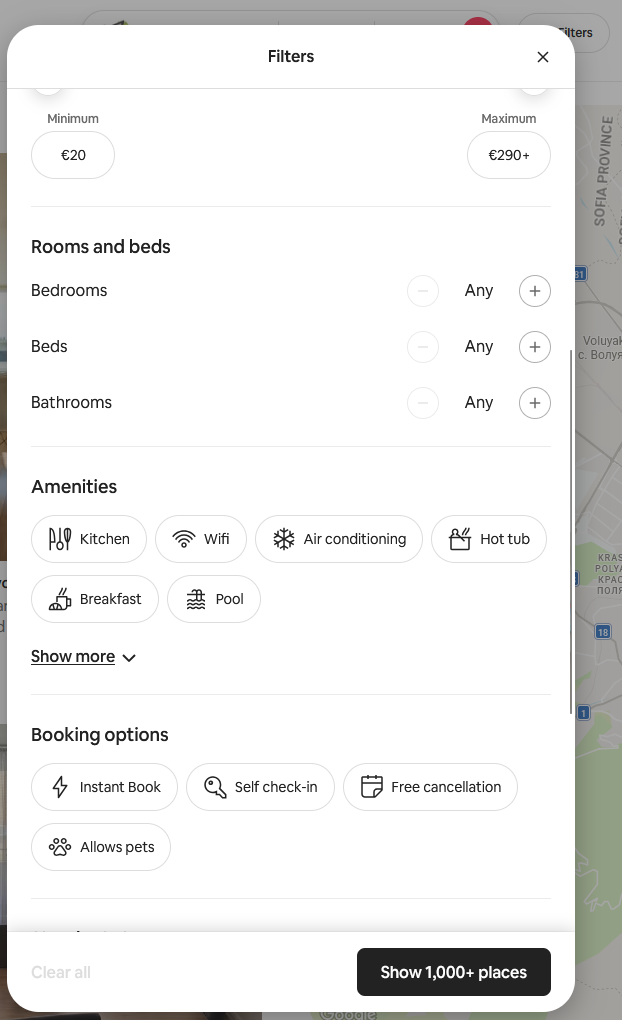Increase the number of bathrooms
The width and height of the screenshot is (622, 1020).
(x=535, y=403)
